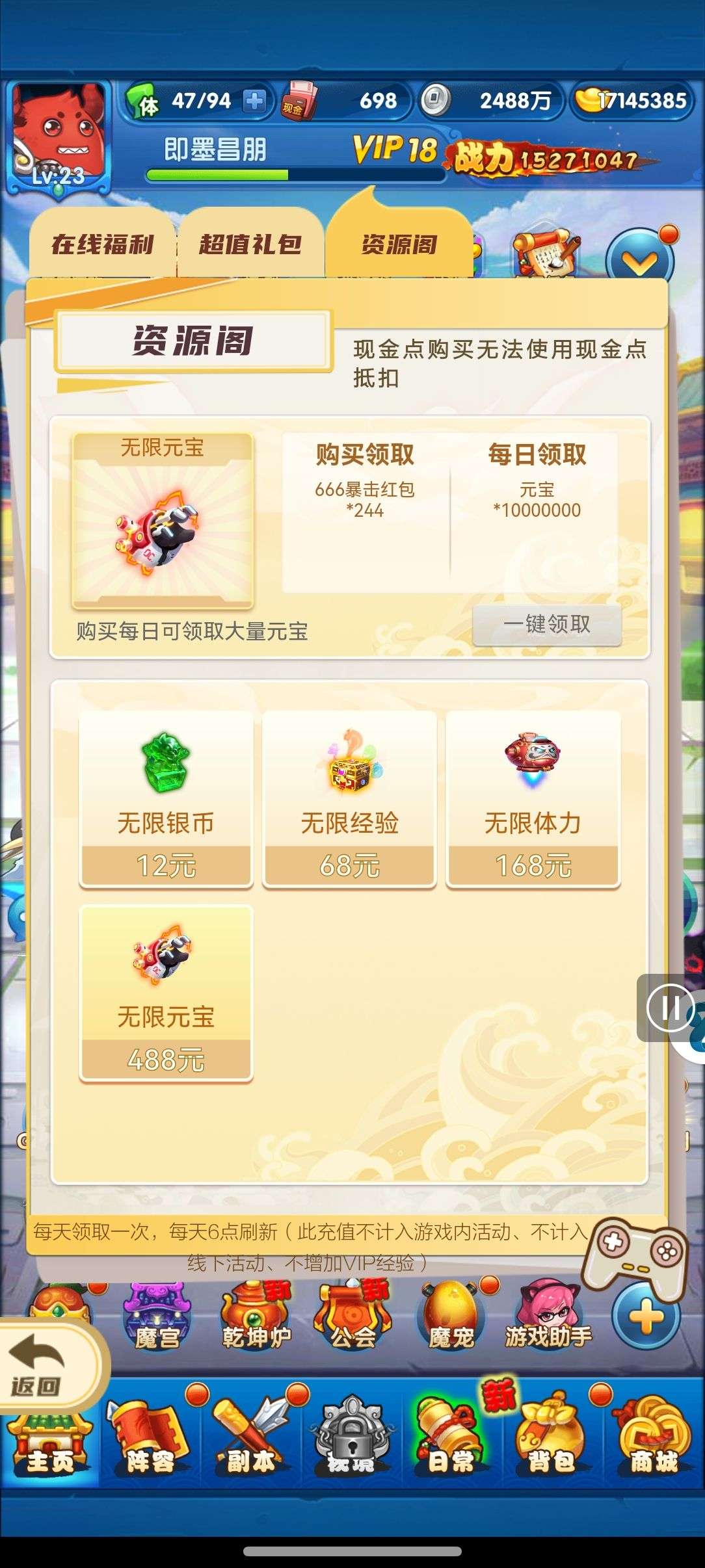Select the 无限经验 68元 pack

tap(349, 799)
